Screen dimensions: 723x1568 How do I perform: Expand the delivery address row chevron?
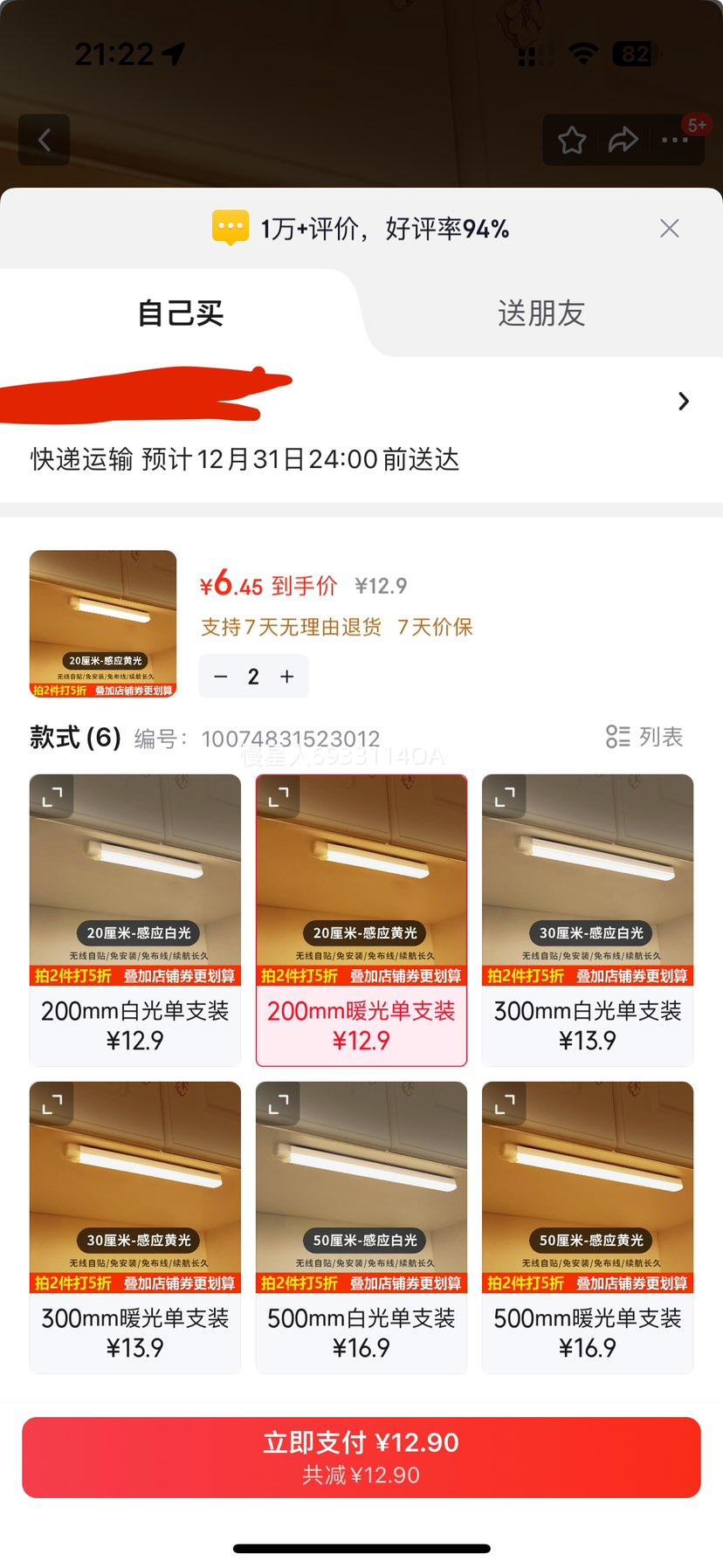[684, 401]
